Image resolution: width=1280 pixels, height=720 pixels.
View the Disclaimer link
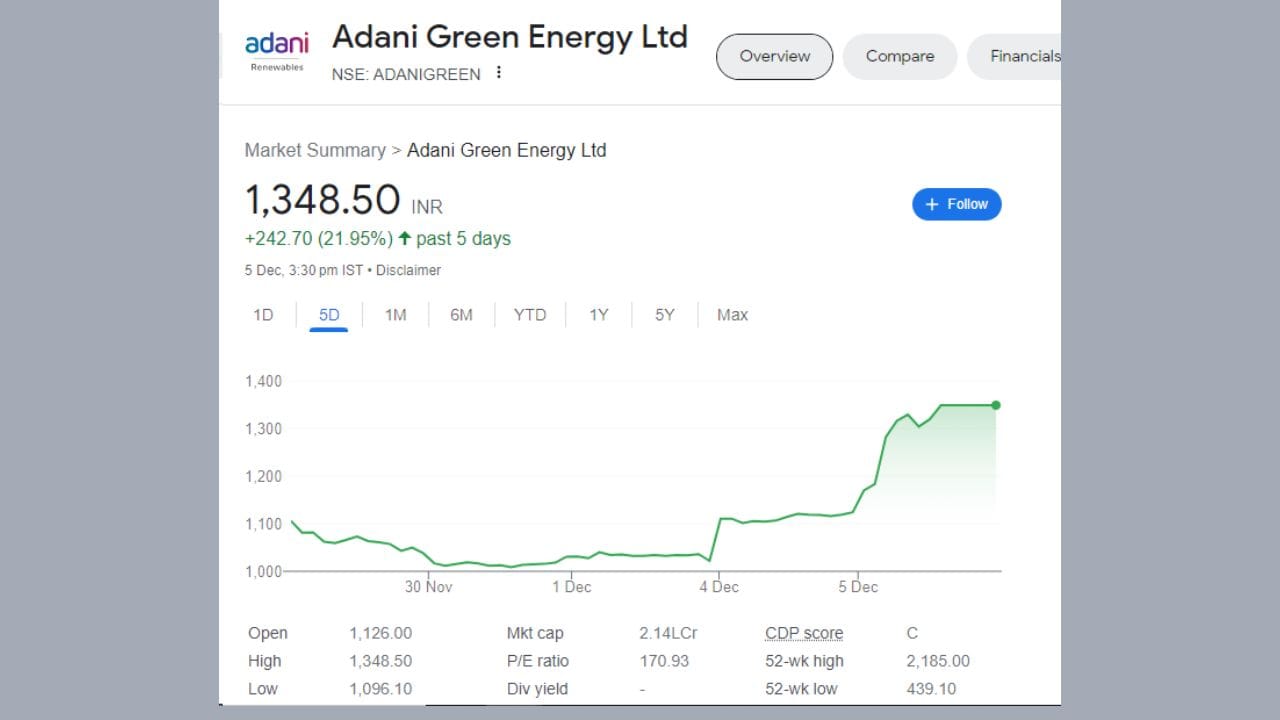408,270
